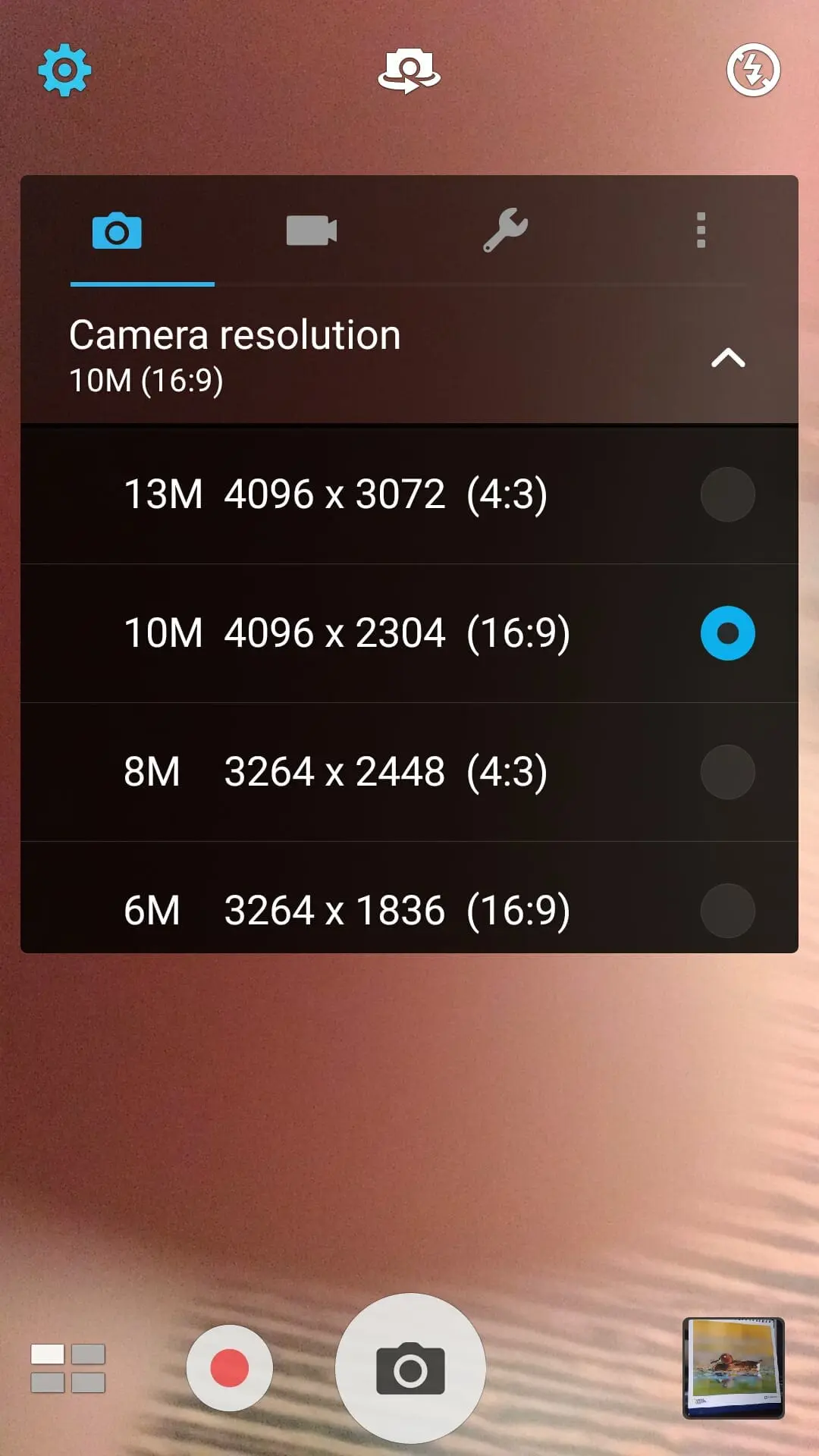Image resolution: width=819 pixels, height=1456 pixels.
Task: Start video recording with red button
Action: click(x=229, y=1368)
